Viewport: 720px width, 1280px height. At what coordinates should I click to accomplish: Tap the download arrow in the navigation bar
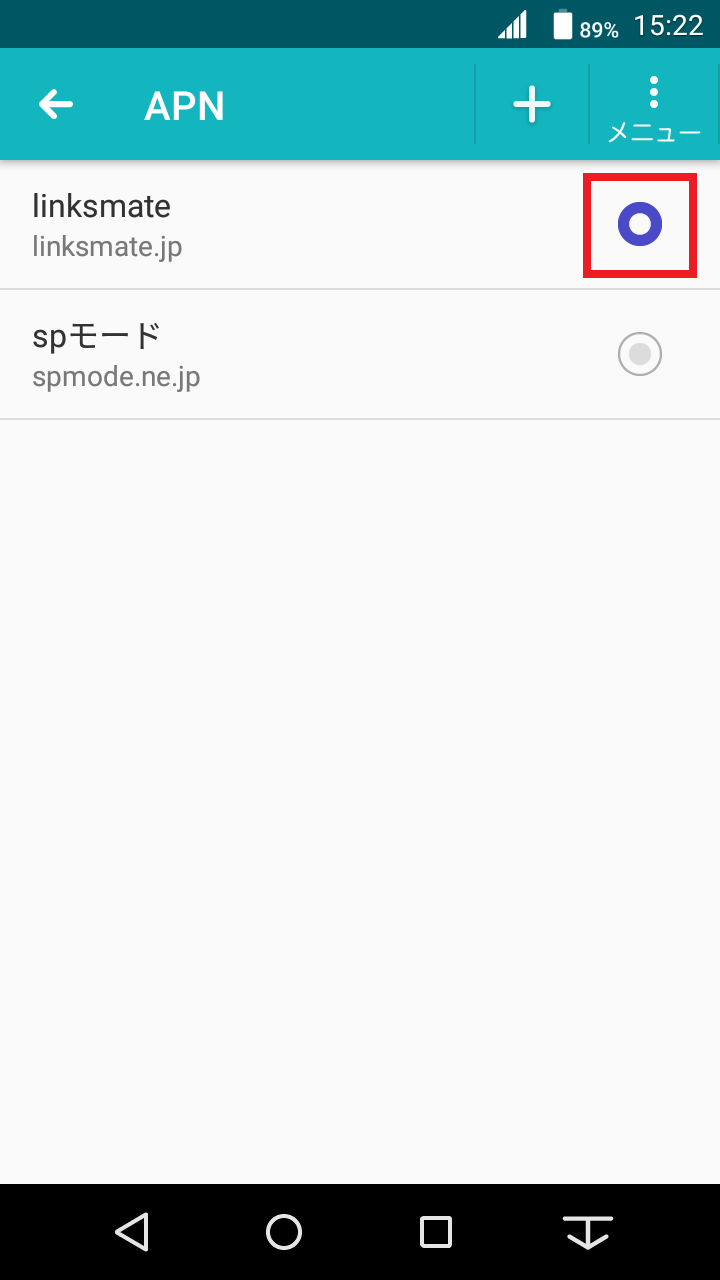[x=588, y=1232]
